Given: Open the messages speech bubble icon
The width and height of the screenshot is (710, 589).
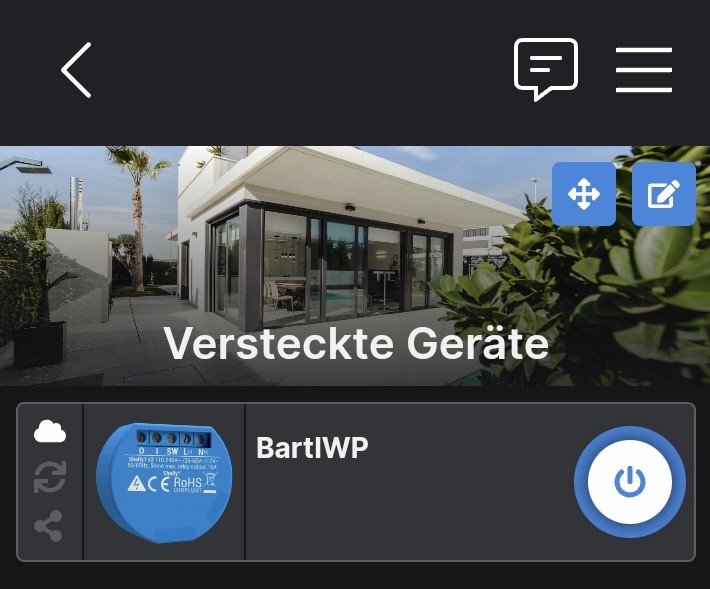Looking at the screenshot, I should coord(546,69).
